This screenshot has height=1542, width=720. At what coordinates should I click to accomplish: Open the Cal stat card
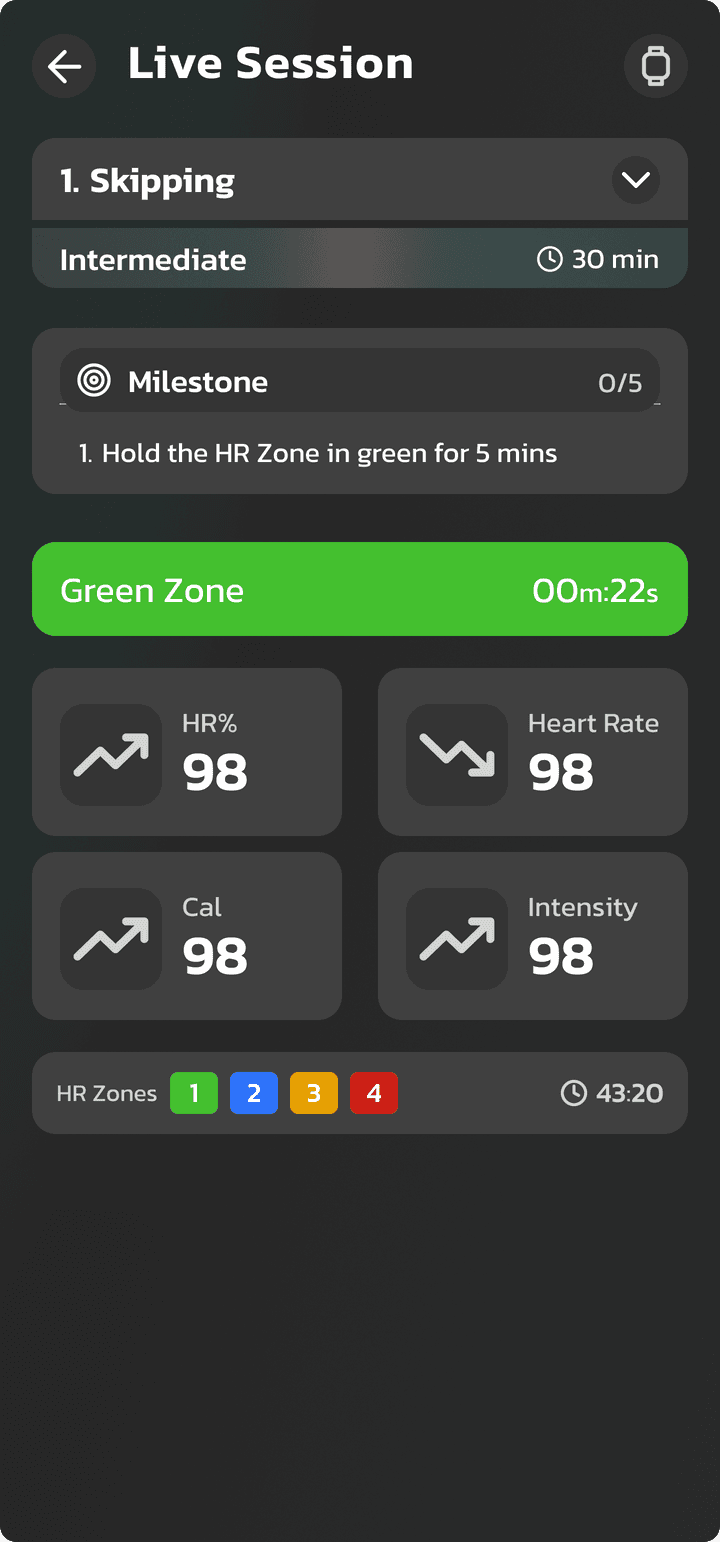[x=187, y=936]
